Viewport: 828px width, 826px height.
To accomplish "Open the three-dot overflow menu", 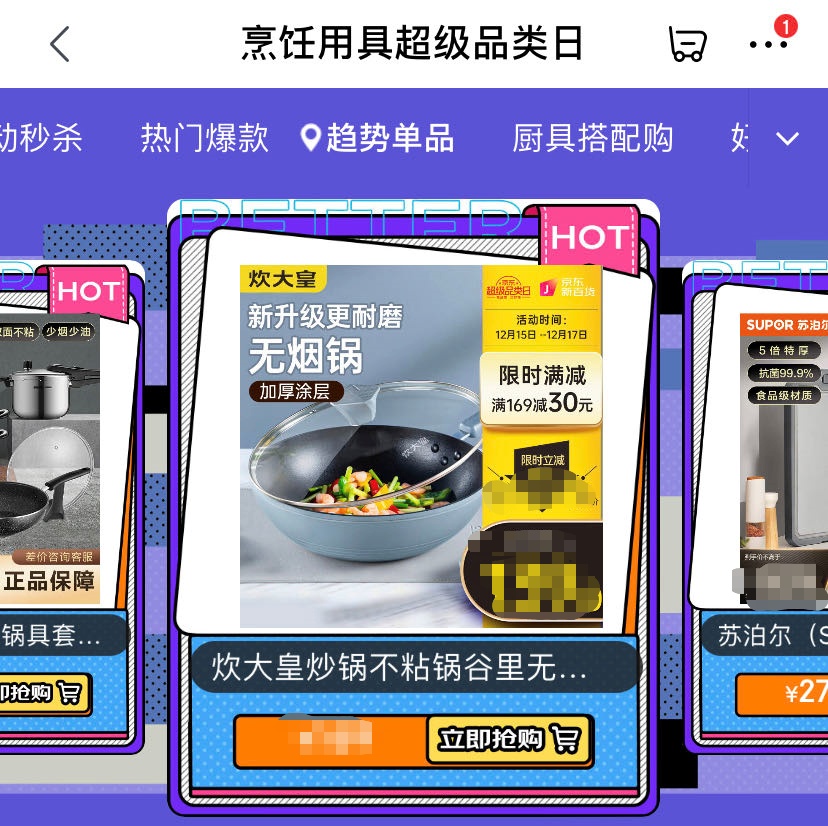I will pos(768,44).
